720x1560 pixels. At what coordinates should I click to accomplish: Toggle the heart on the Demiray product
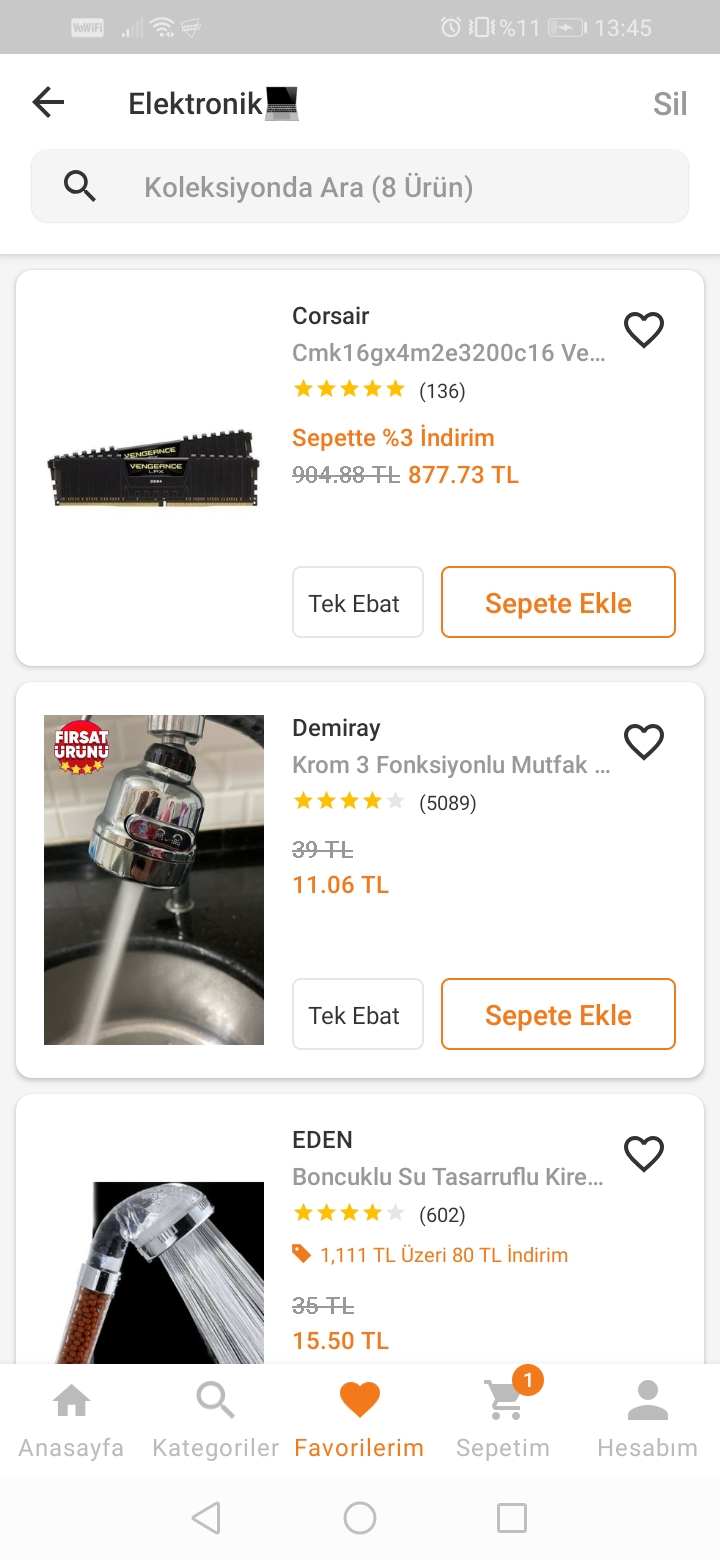point(644,741)
